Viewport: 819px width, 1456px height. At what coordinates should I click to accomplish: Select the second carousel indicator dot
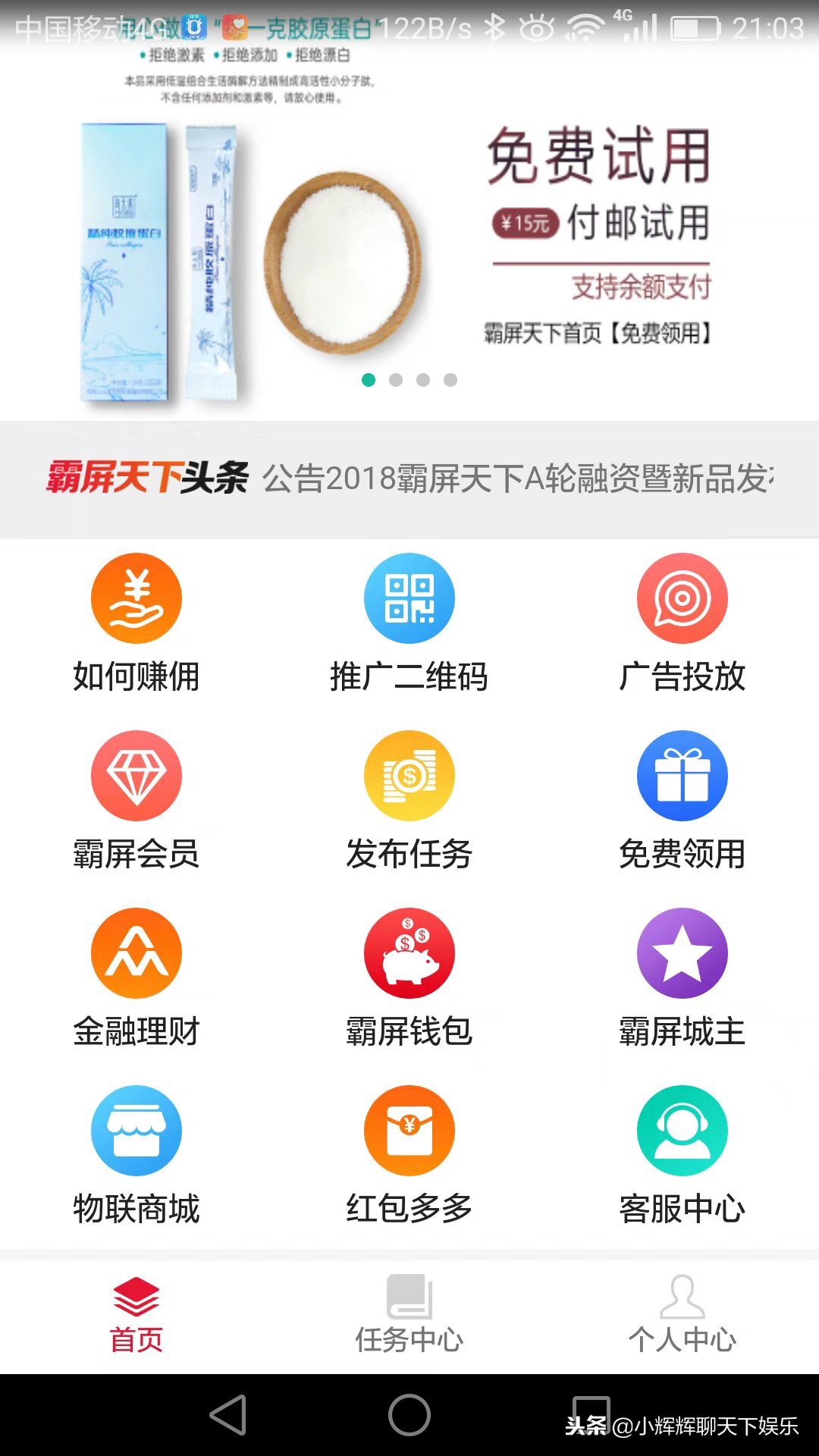tap(396, 379)
